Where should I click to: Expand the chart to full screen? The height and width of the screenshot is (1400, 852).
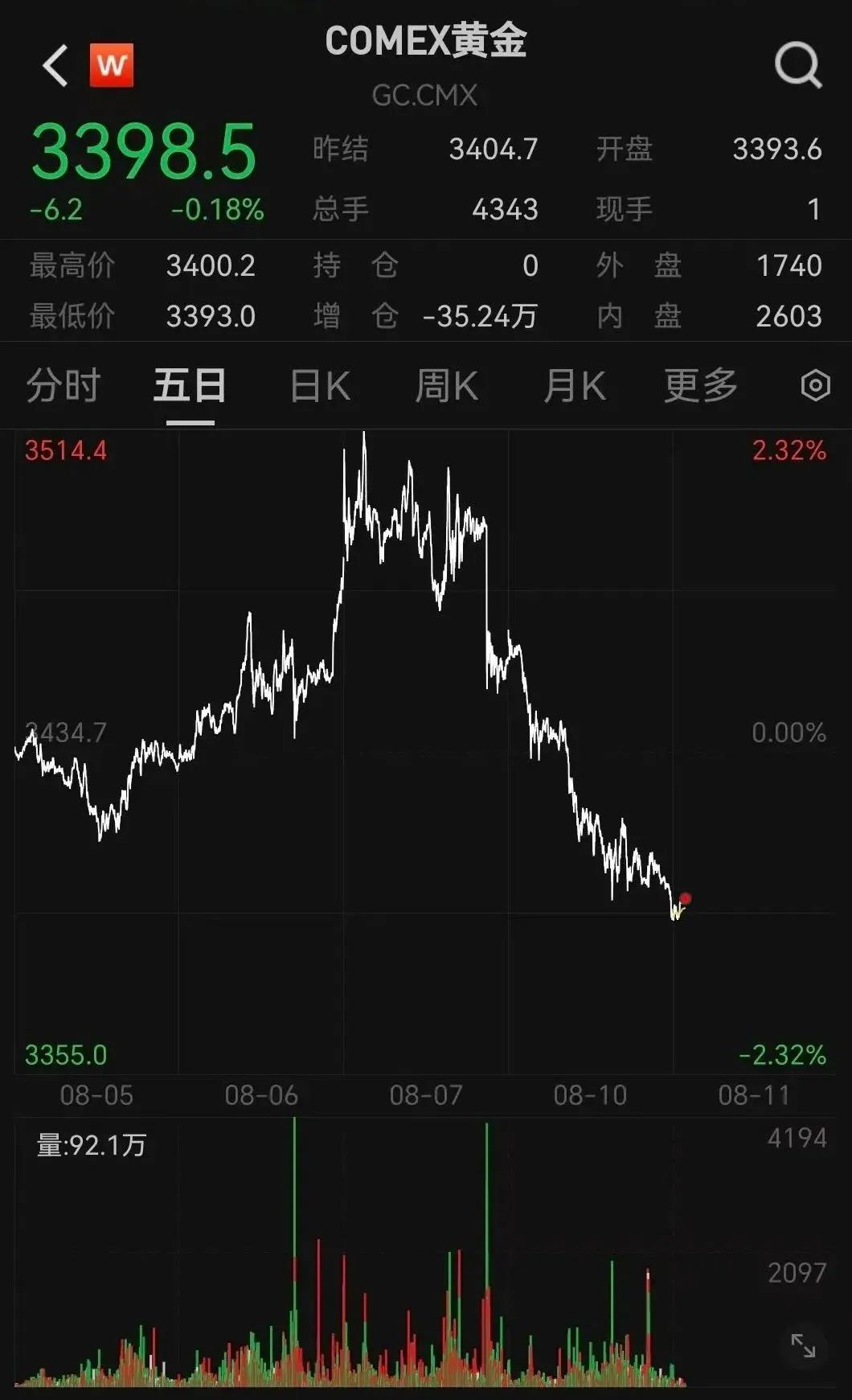803,1345
